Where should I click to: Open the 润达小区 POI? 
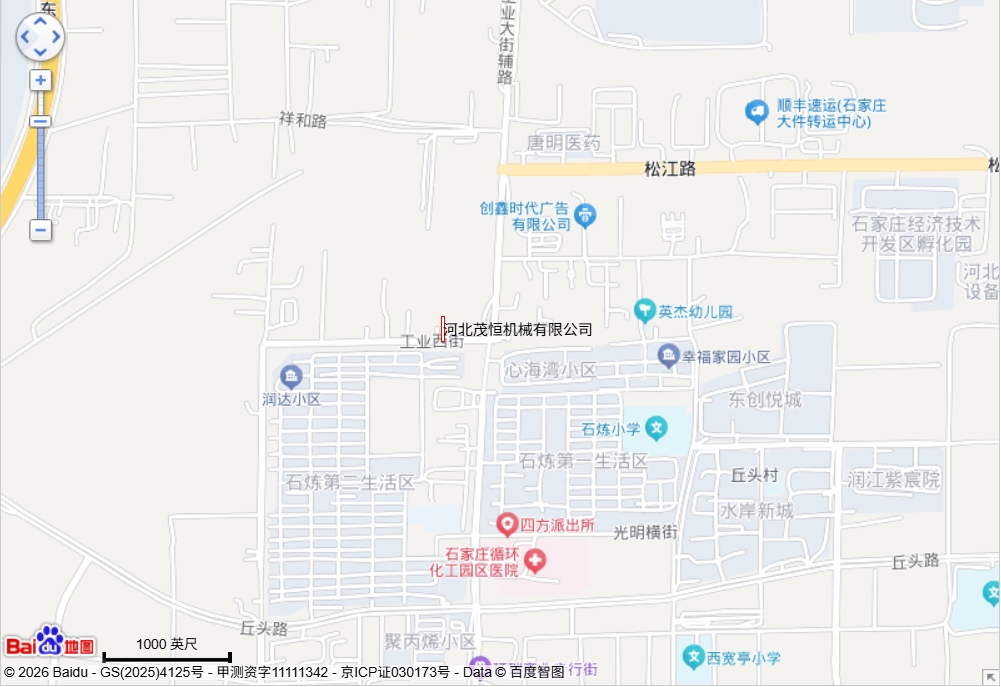tap(291, 377)
